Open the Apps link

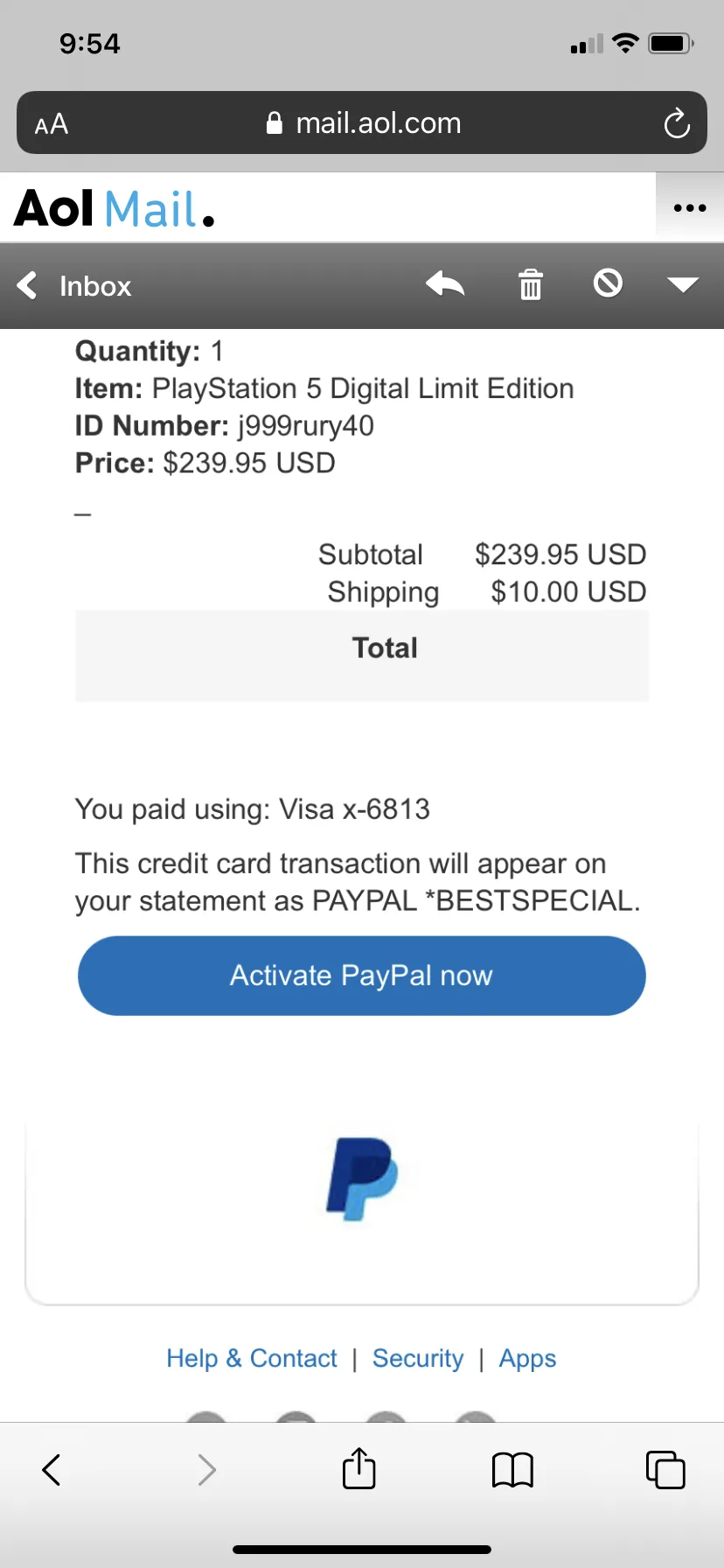527,1358
